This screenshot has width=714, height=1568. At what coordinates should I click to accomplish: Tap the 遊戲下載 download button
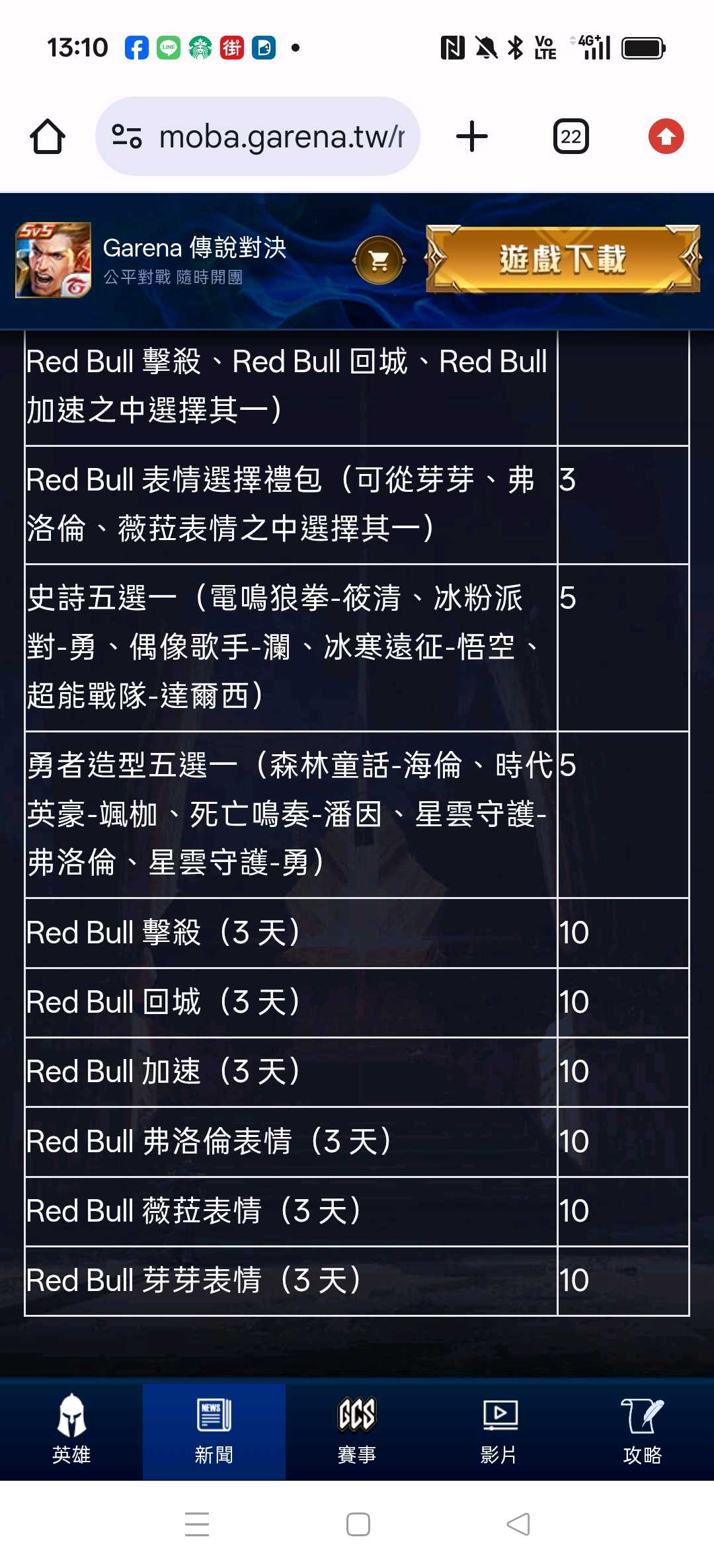563,258
